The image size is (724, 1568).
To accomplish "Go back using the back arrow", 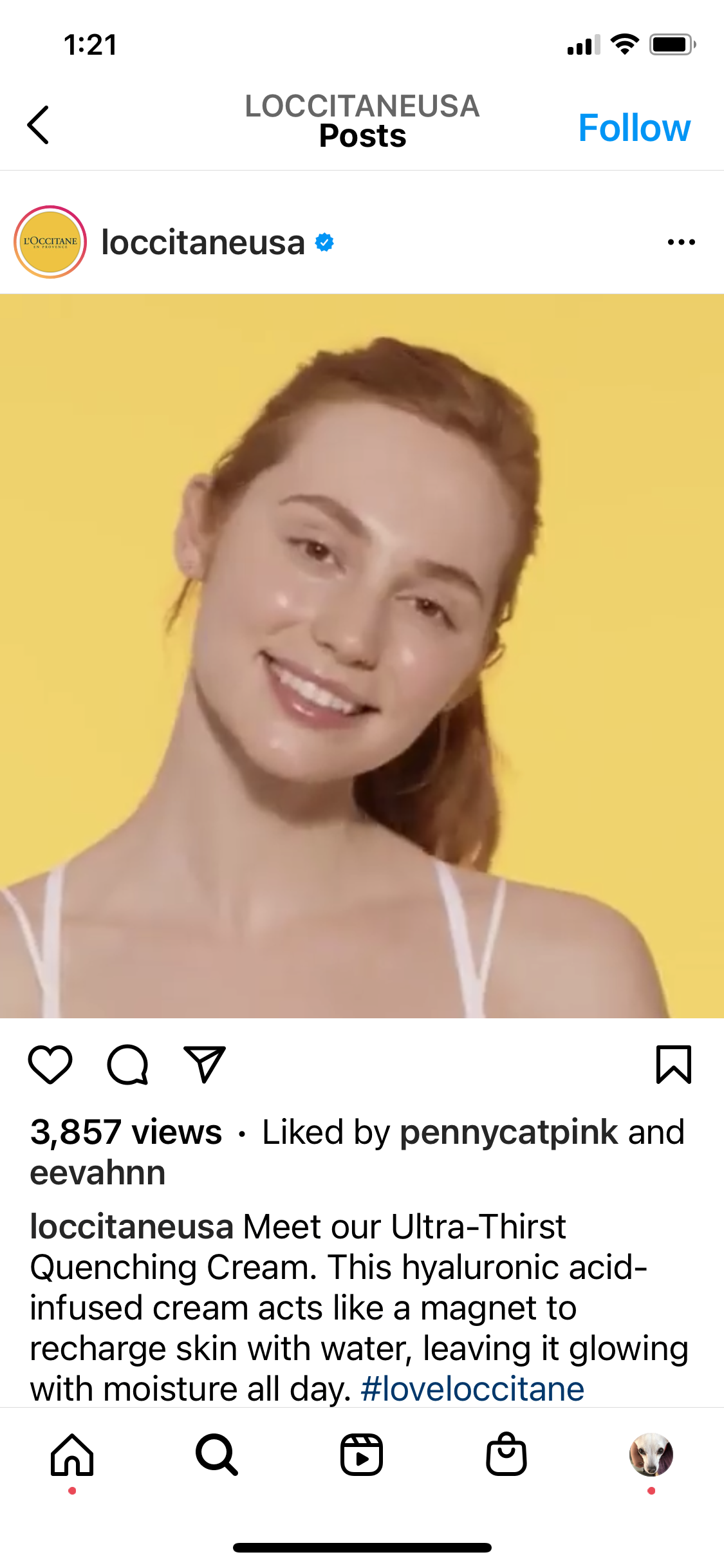I will point(39,125).
